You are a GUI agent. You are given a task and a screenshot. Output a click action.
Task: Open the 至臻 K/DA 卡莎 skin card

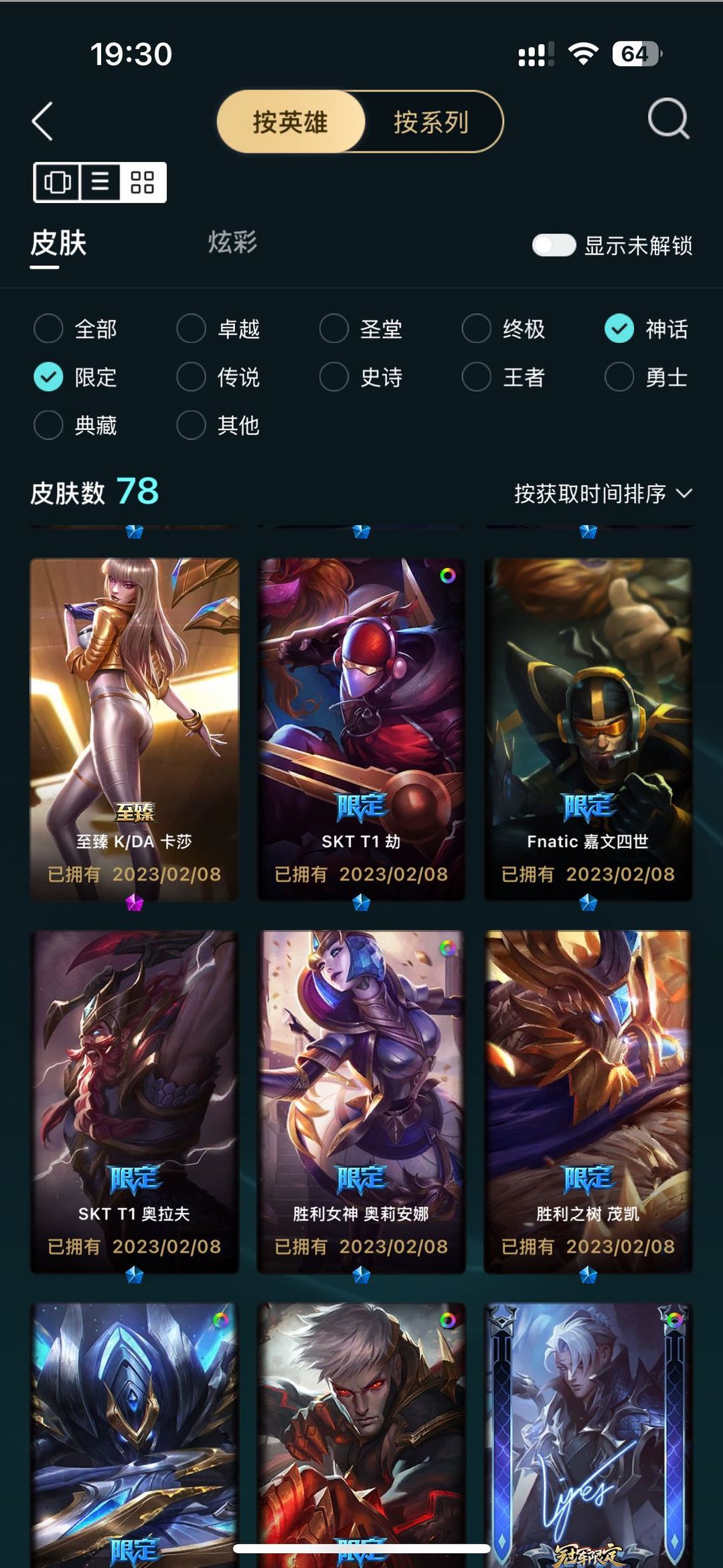[135, 729]
